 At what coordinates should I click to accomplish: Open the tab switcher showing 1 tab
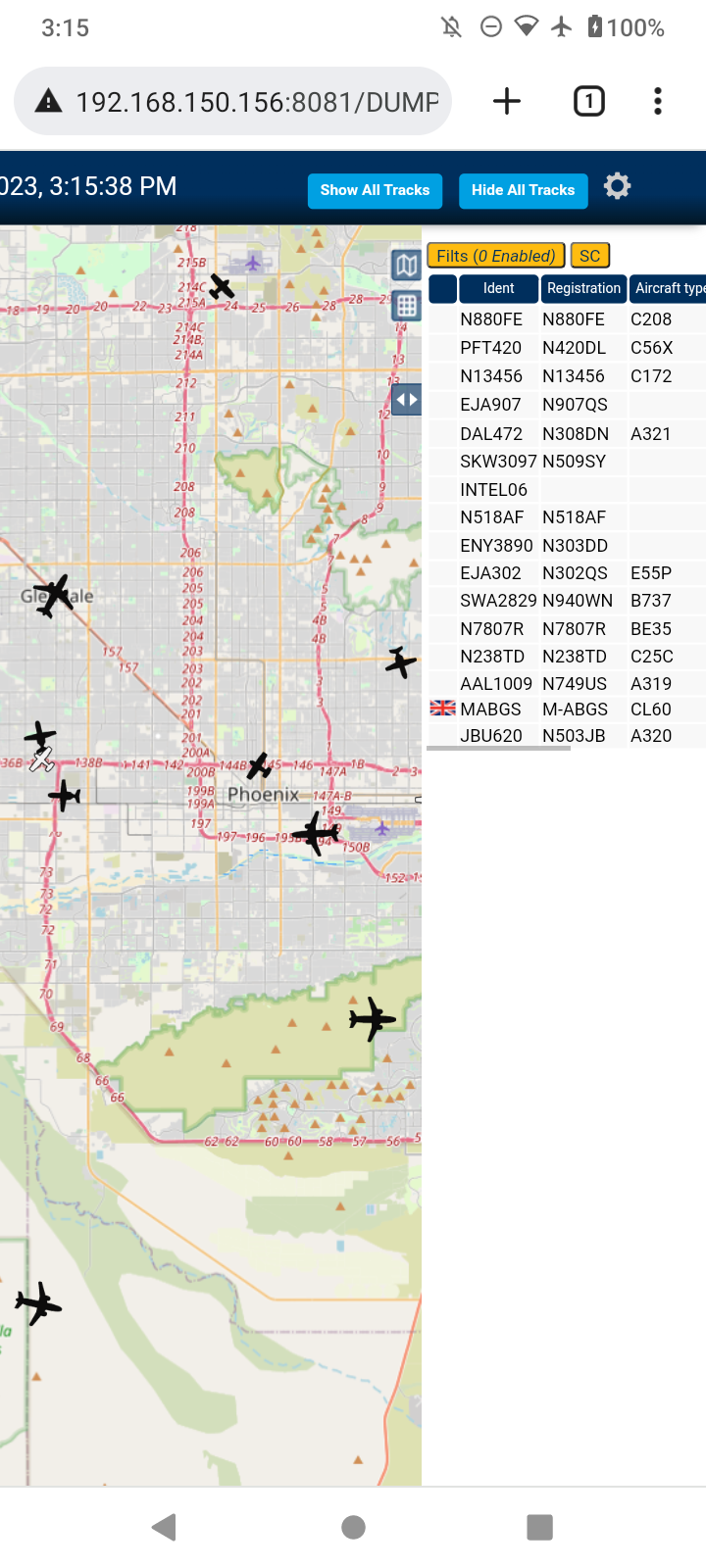[x=589, y=101]
